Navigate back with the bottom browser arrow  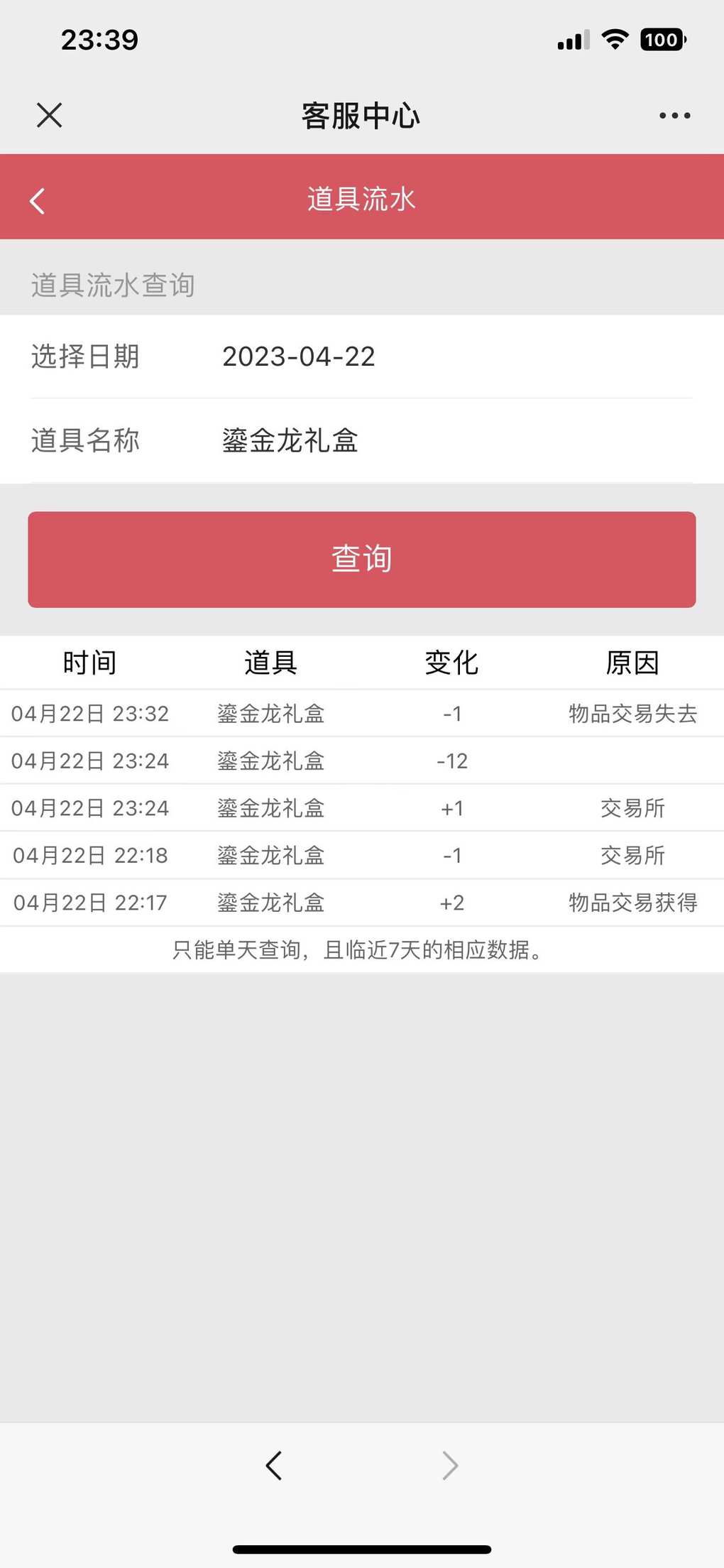tap(274, 1465)
